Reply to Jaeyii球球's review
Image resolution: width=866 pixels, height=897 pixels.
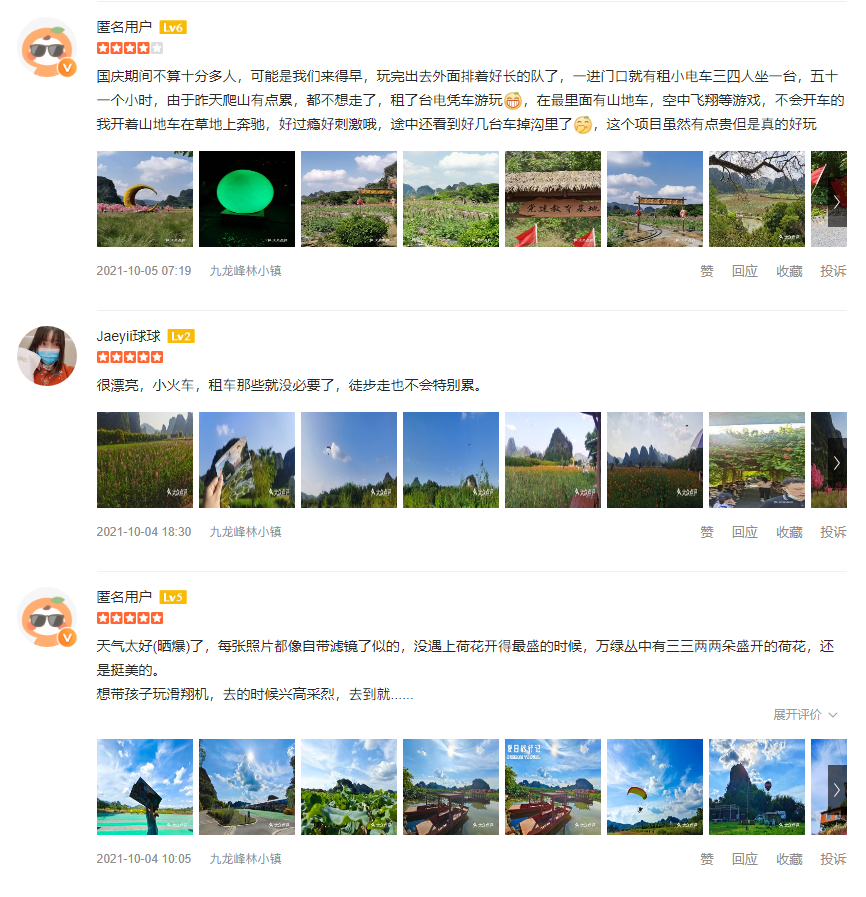point(744,532)
